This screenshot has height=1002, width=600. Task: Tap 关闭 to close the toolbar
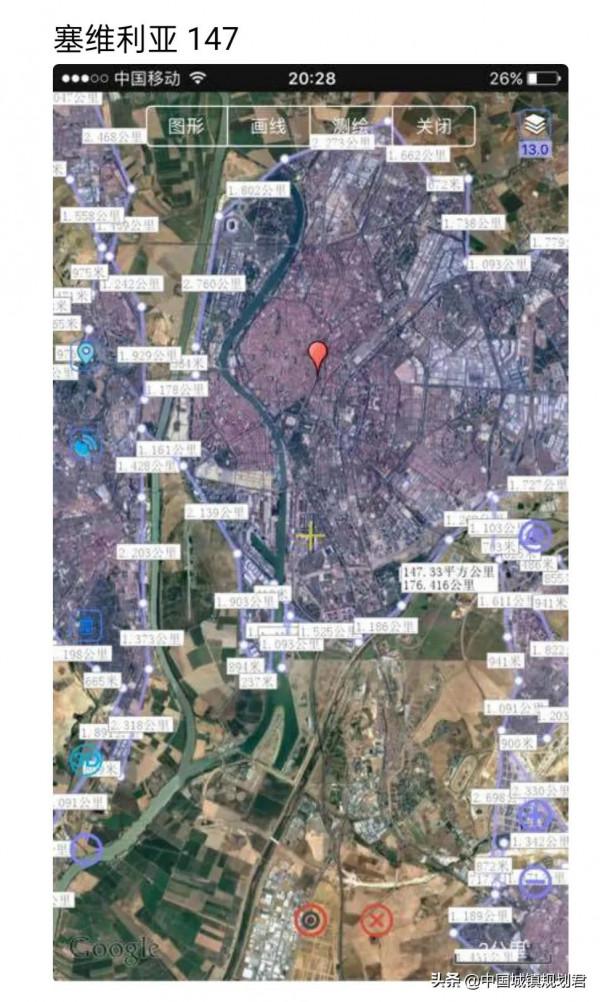(x=433, y=126)
